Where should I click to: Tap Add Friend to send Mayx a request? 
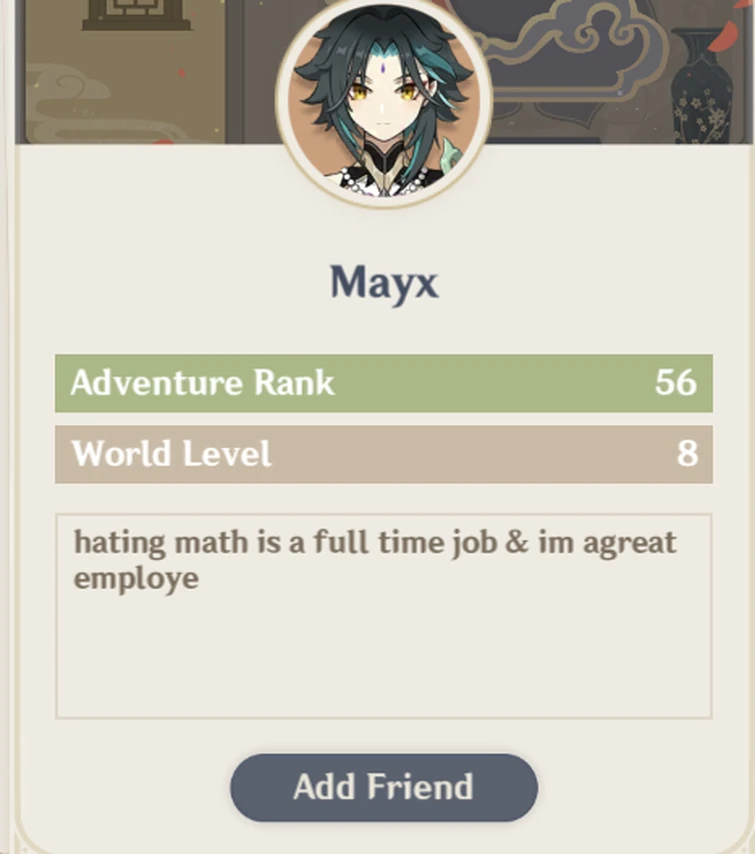(384, 787)
